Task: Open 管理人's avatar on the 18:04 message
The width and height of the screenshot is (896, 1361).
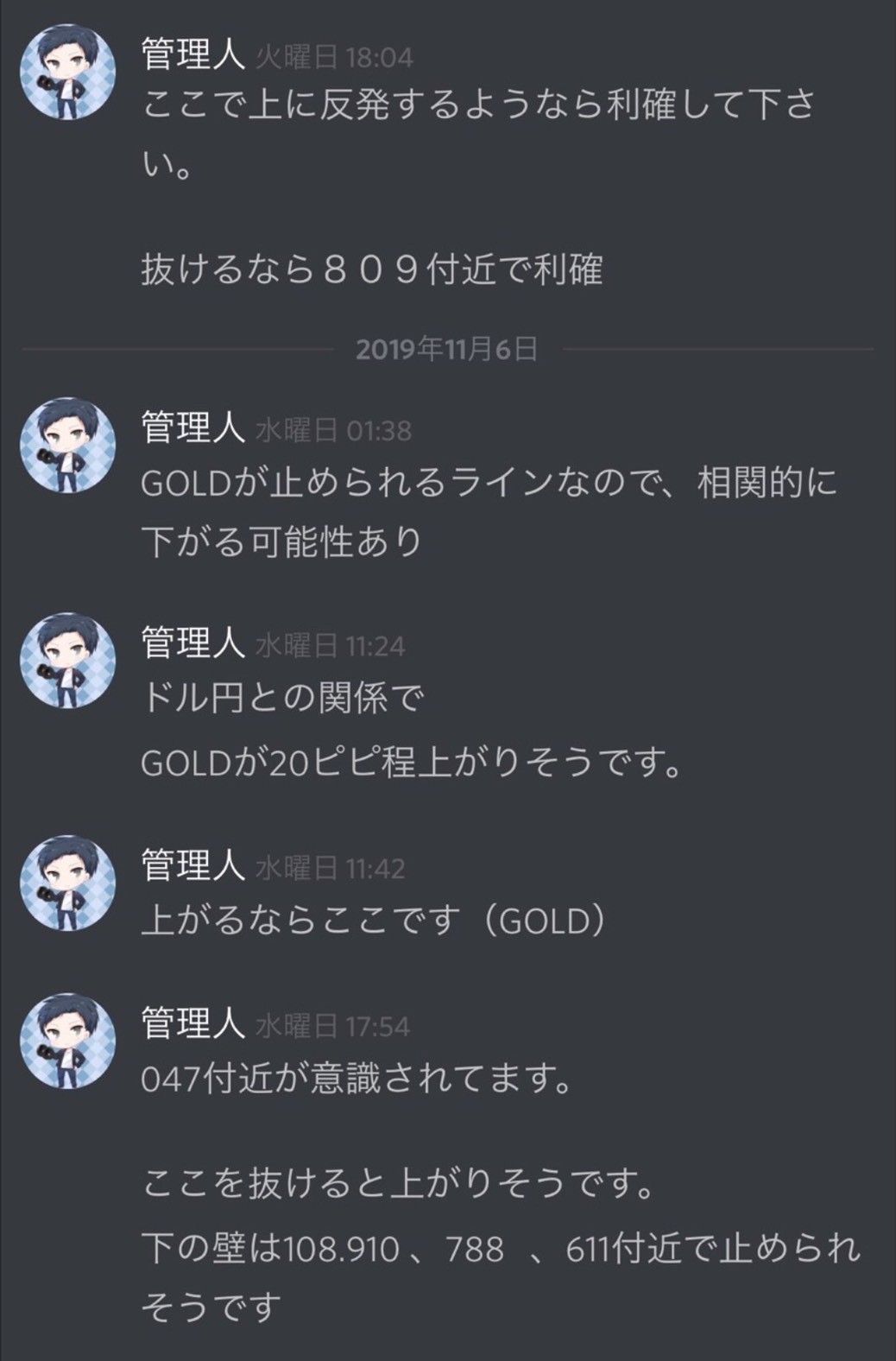Action: click(x=67, y=72)
